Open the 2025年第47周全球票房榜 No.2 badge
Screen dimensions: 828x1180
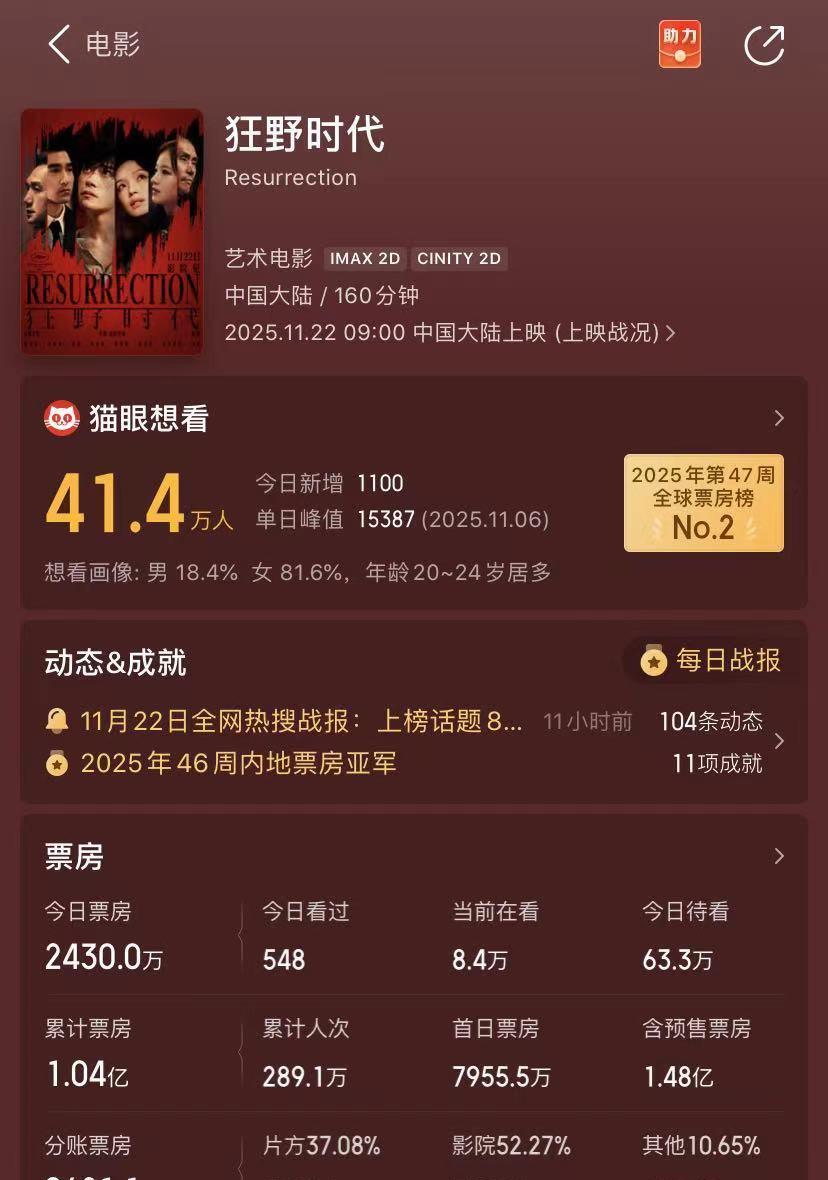click(x=703, y=503)
